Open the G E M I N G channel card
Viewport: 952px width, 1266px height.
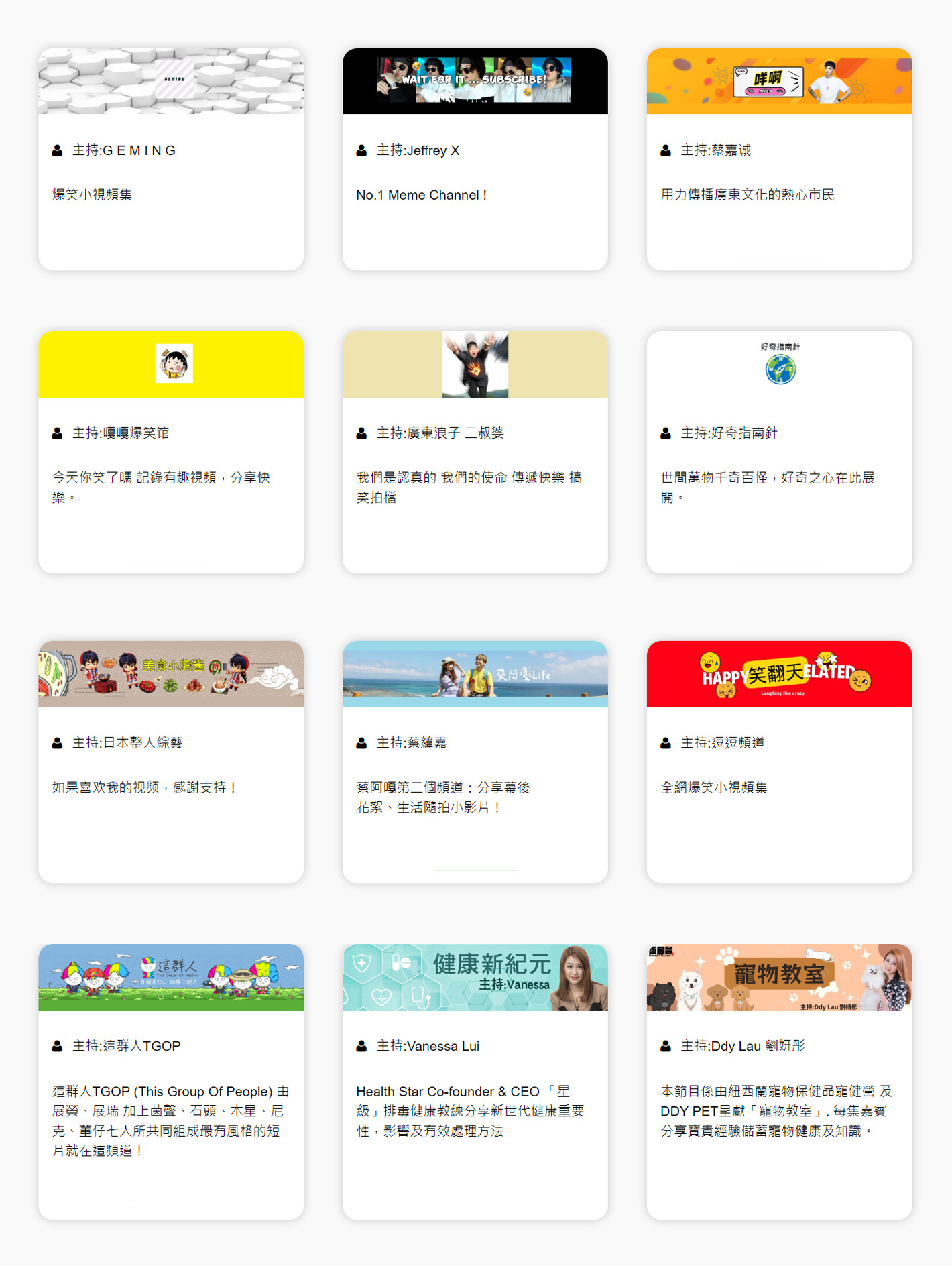click(x=171, y=159)
